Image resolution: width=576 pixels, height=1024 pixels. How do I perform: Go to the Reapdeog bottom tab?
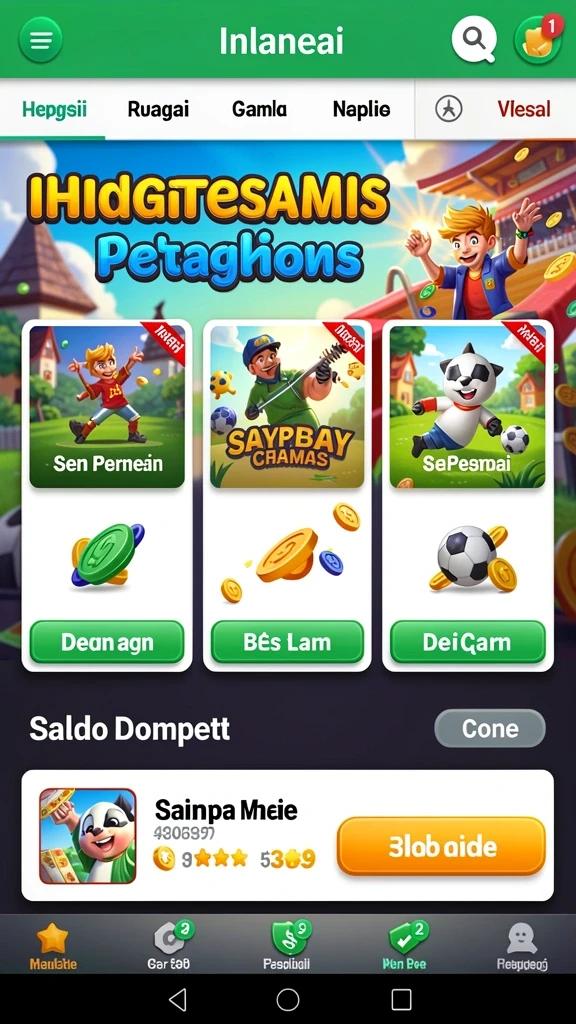(x=522, y=944)
